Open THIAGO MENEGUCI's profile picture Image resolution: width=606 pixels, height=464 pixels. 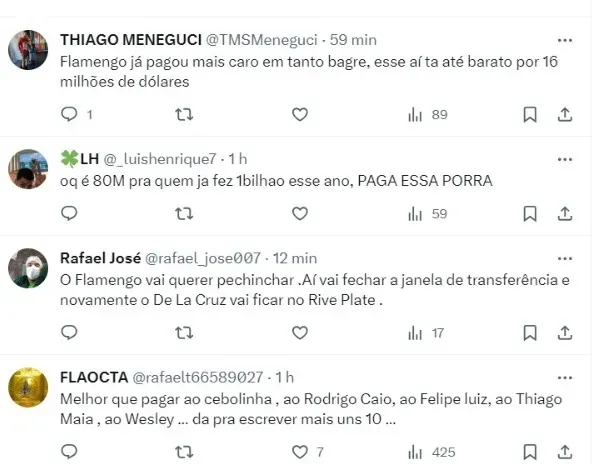click(x=27, y=49)
